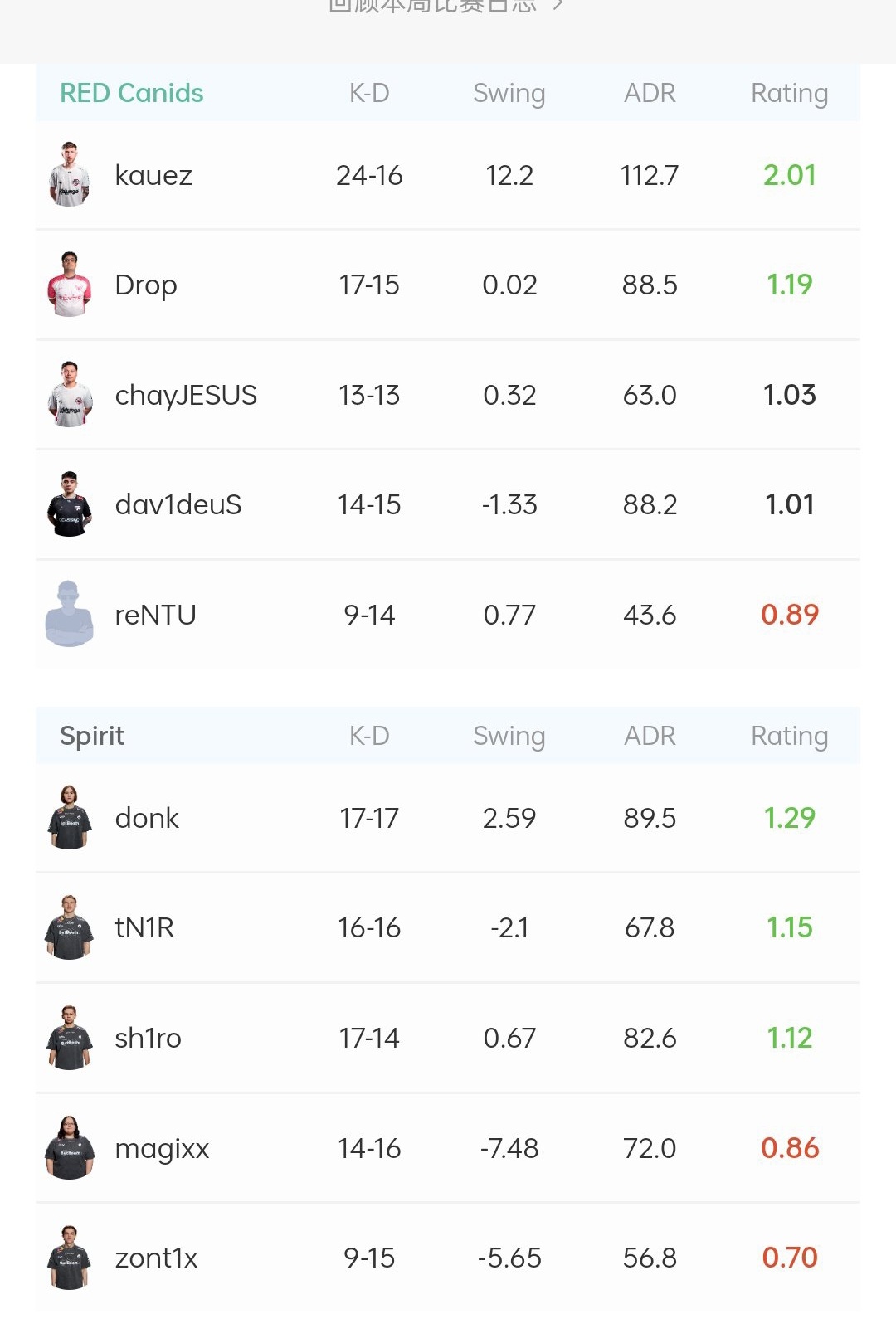Image resolution: width=896 pixels, height=1343 pixels.
Task: View zont1x's player profile
Action: point(156,1258)
